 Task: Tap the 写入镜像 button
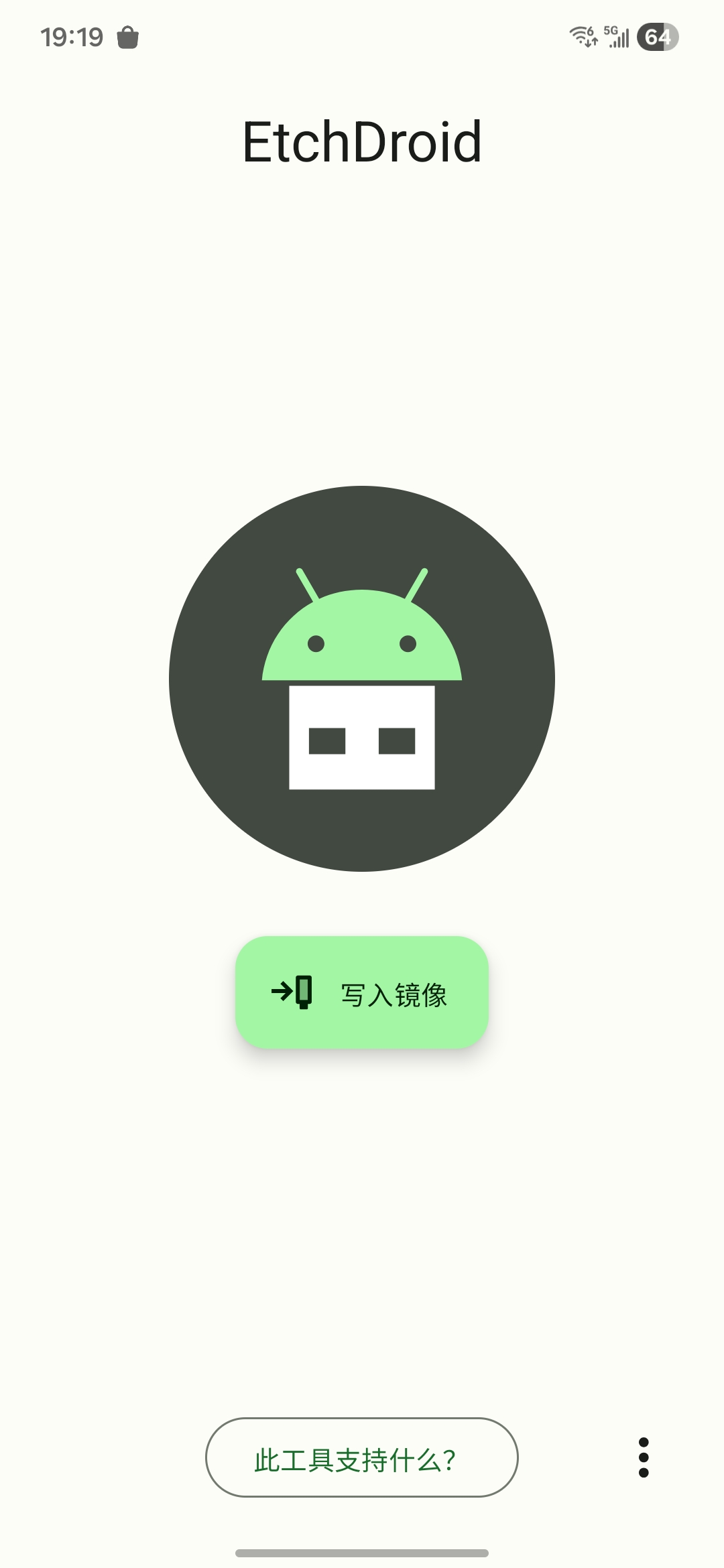coord(362,992)
